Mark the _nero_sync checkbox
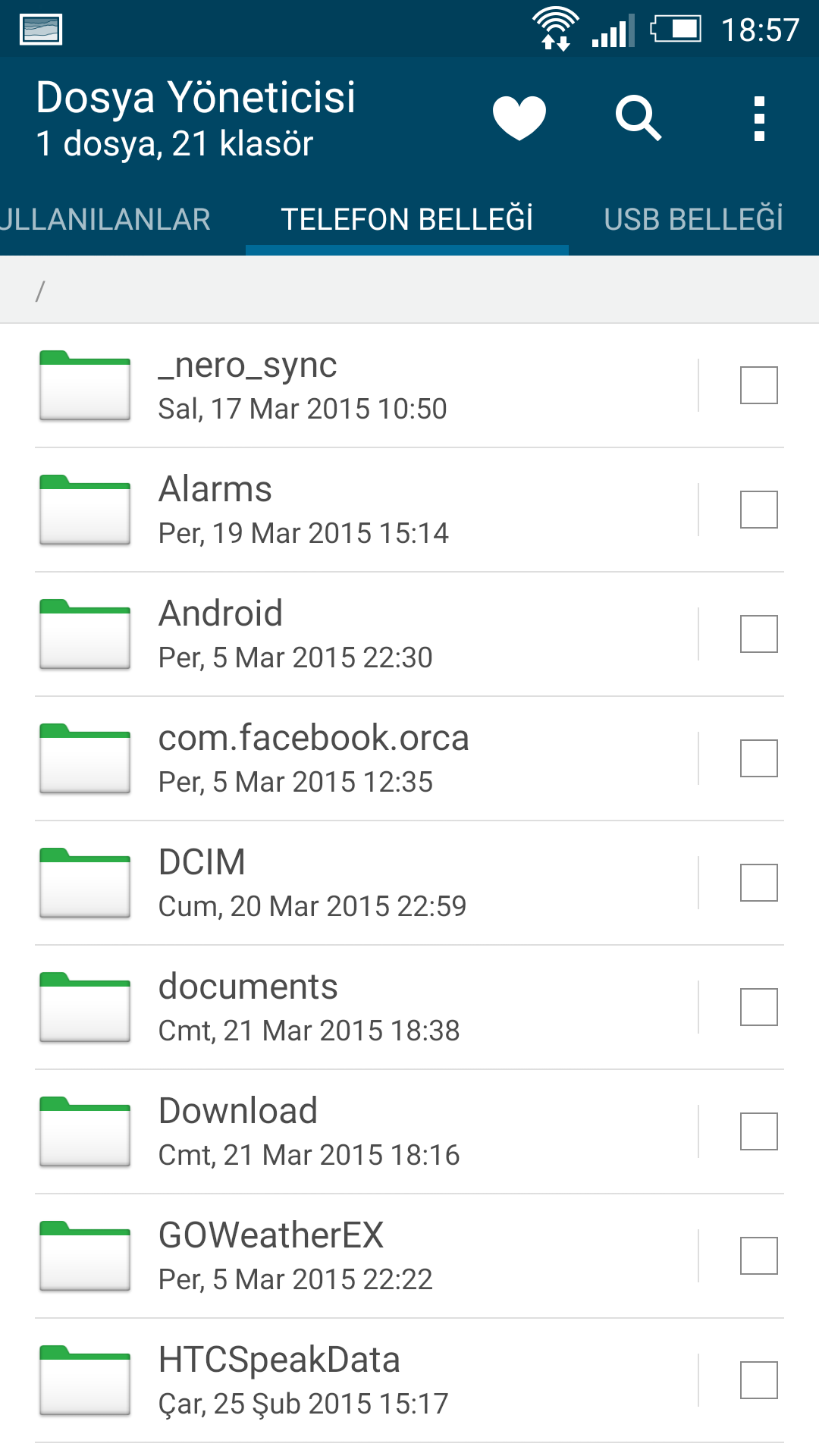The height and width of the screenshot is (1456, 819). pos(759,385)
